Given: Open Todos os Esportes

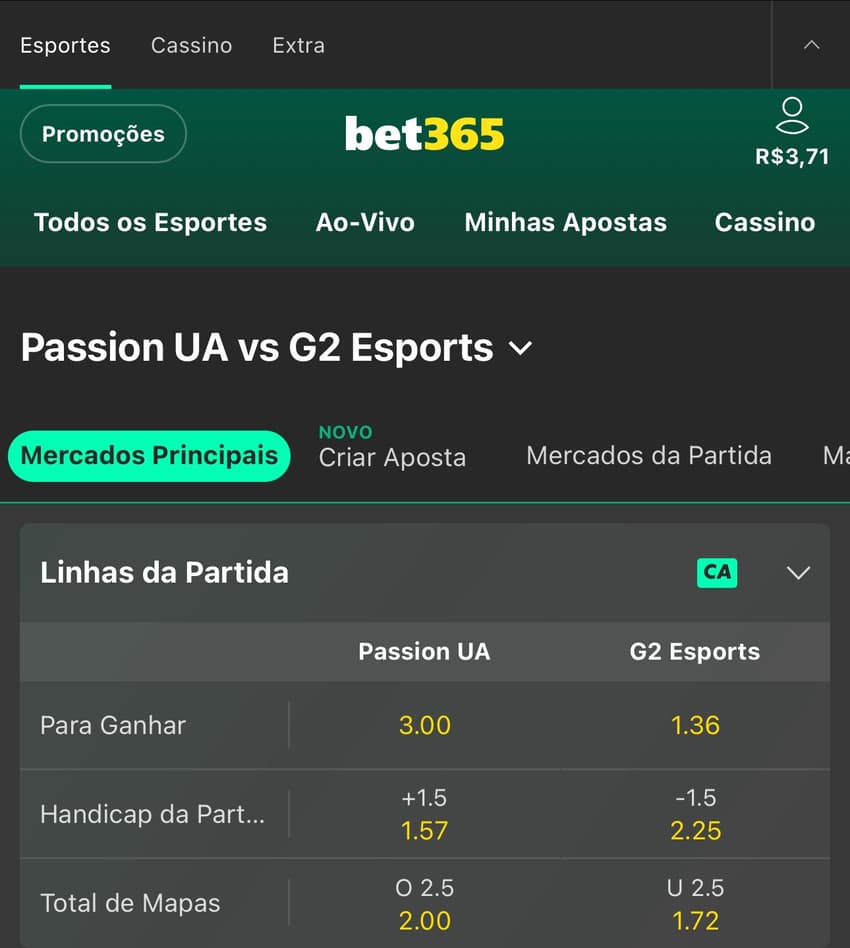Looking at the screenshot, I should (x=150, y=222).
